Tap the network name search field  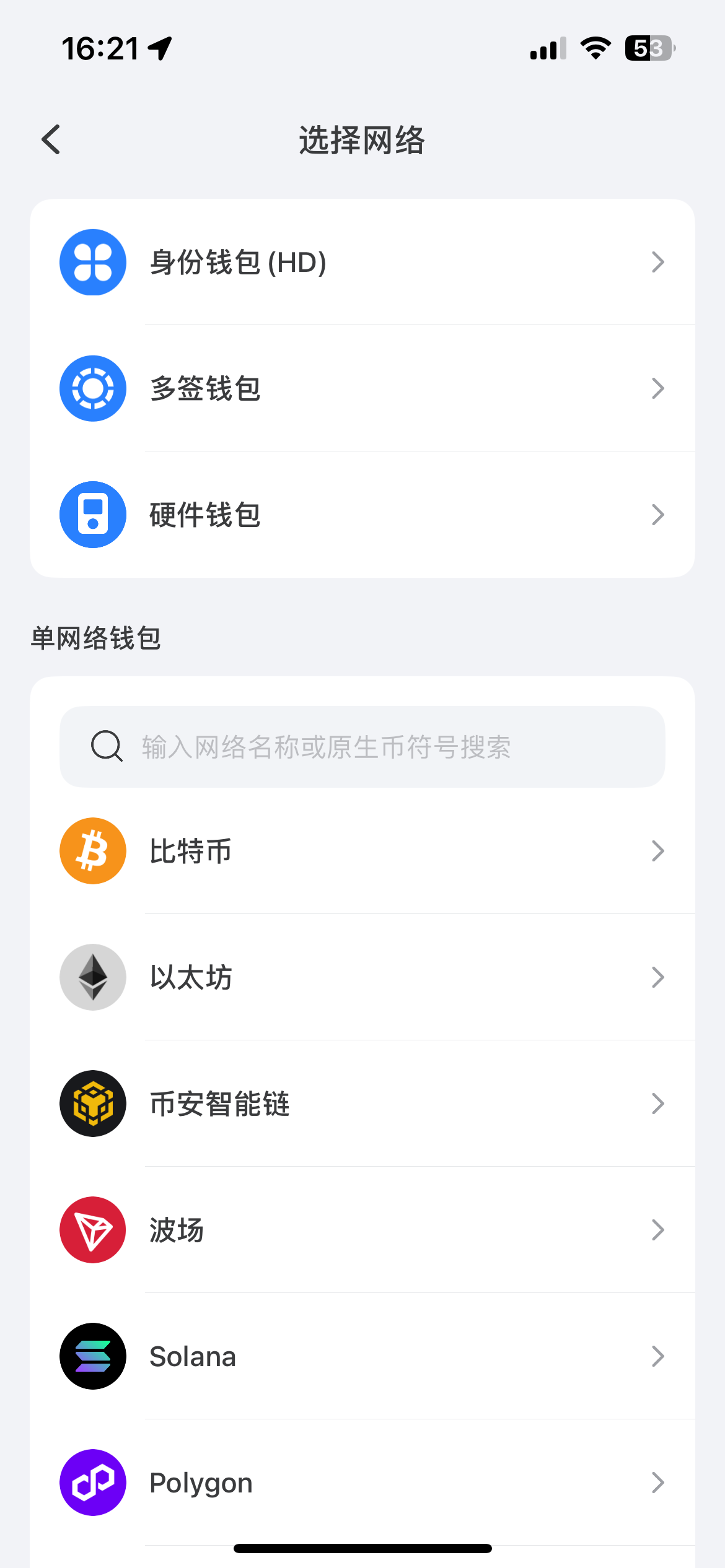(x=362, y=747)
